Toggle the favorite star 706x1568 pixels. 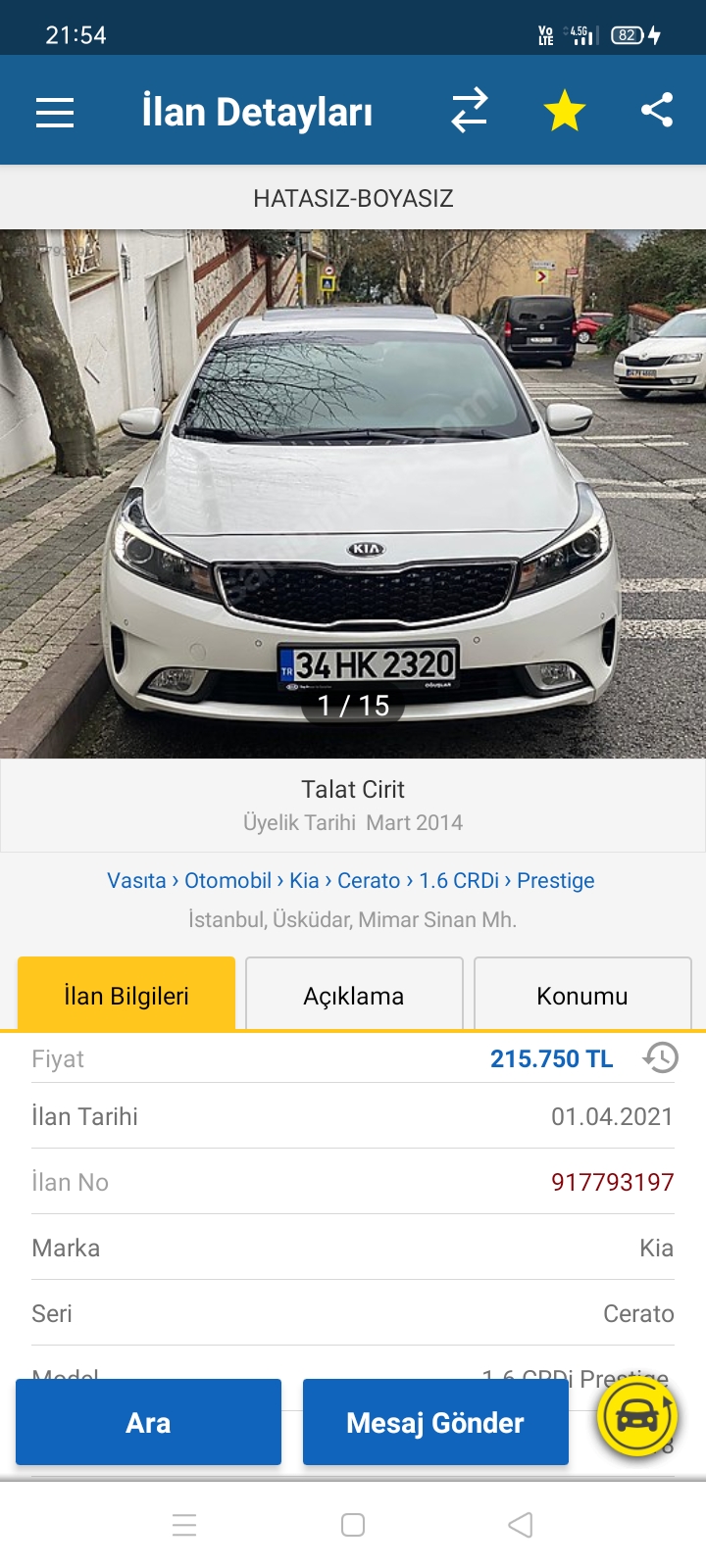pos(565,111)
